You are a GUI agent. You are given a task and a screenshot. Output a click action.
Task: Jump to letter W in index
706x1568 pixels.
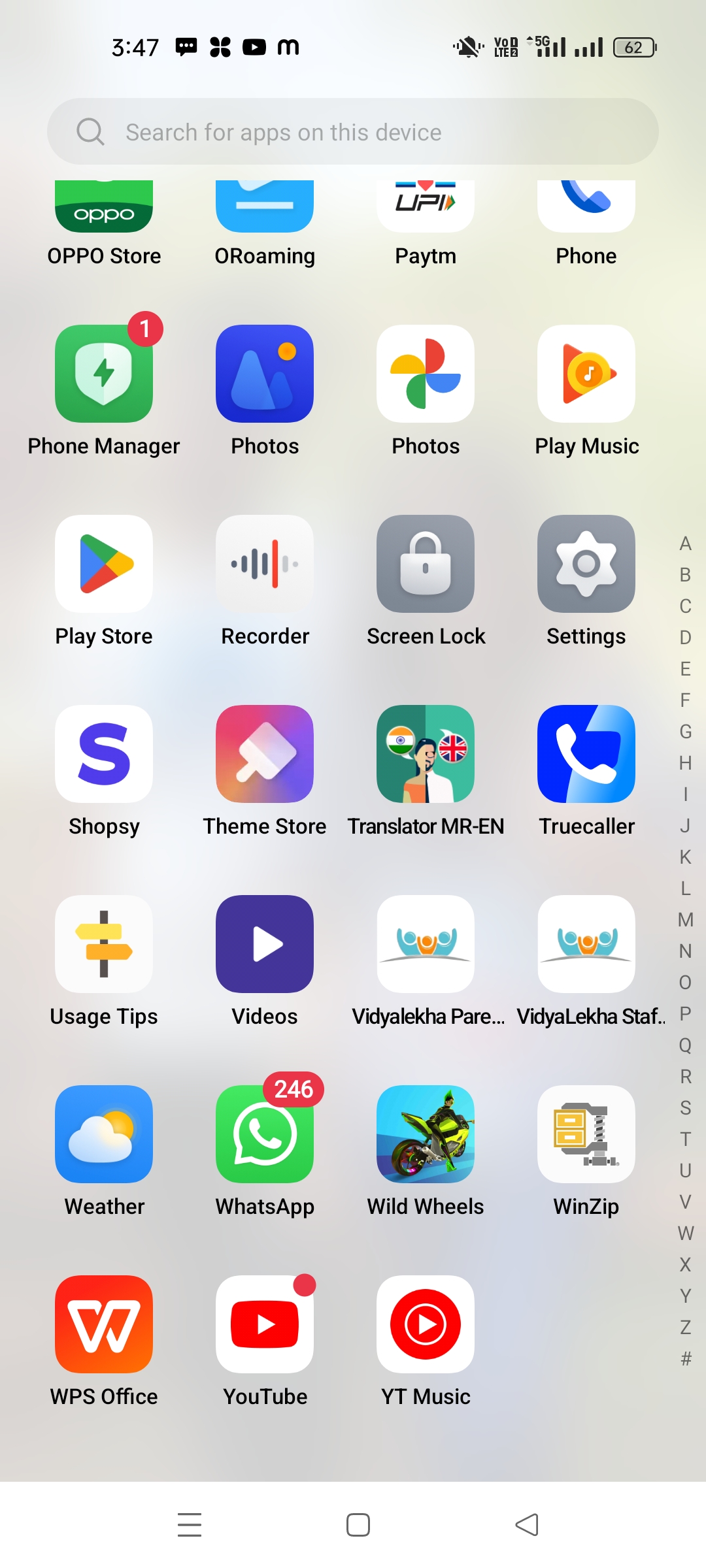coord(685,1233)
